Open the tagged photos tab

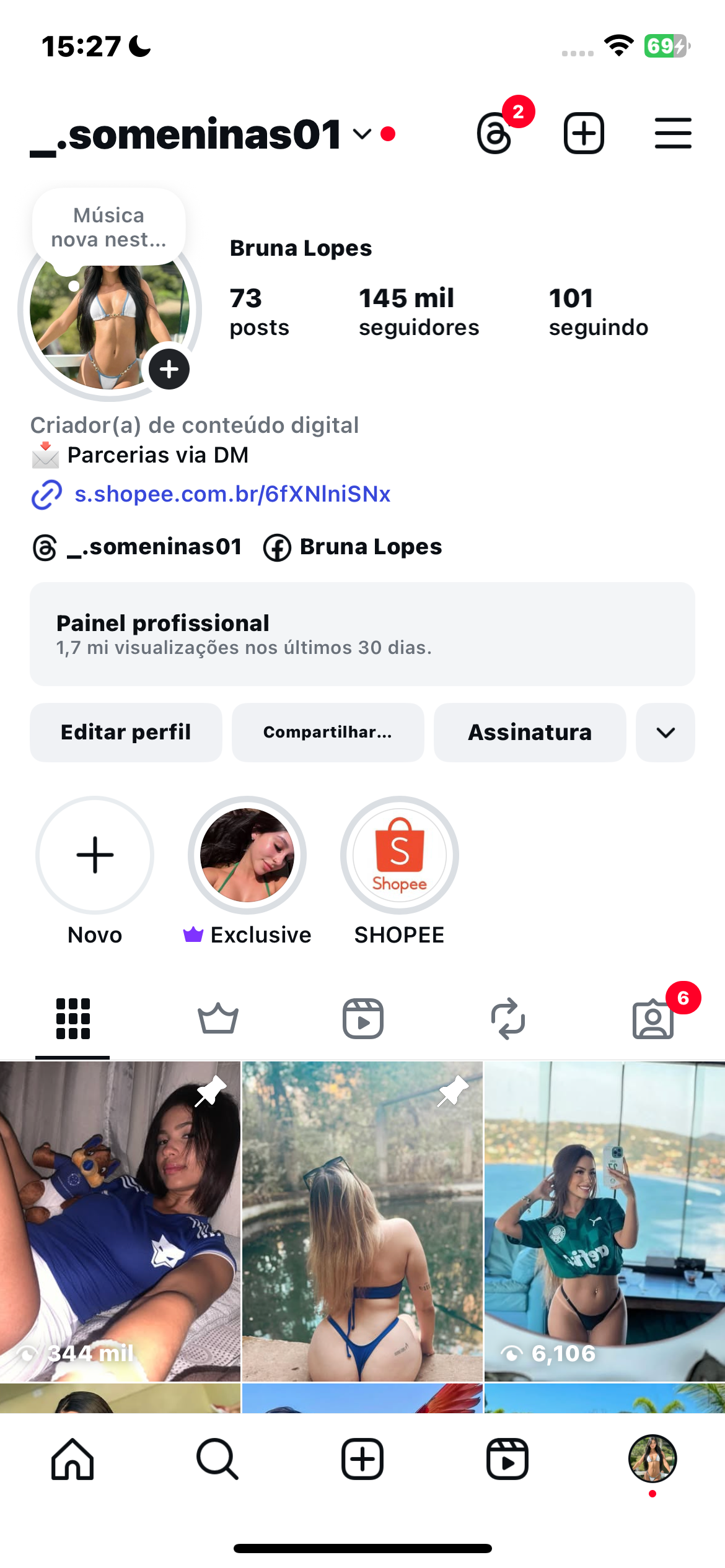653,1019
